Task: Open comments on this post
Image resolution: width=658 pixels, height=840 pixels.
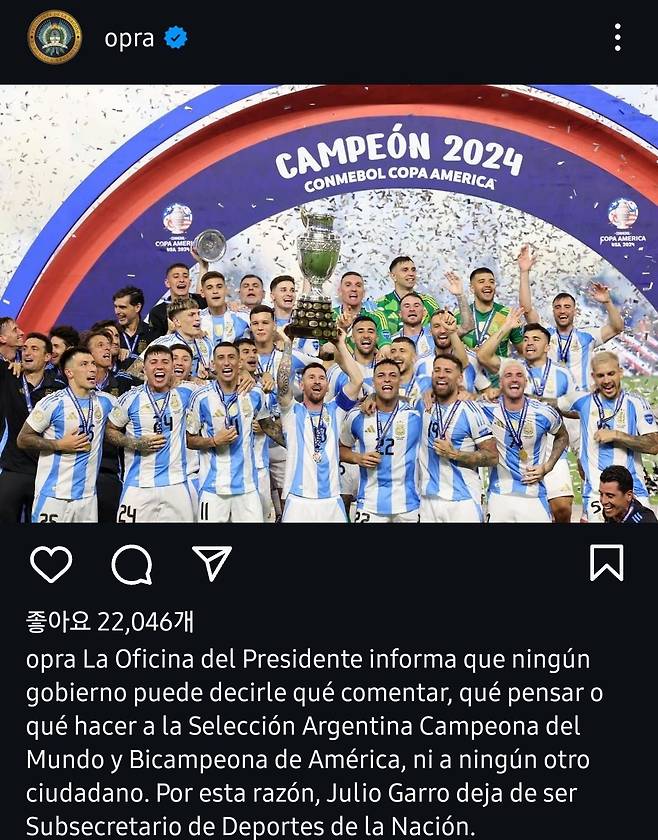Action: 132,565
